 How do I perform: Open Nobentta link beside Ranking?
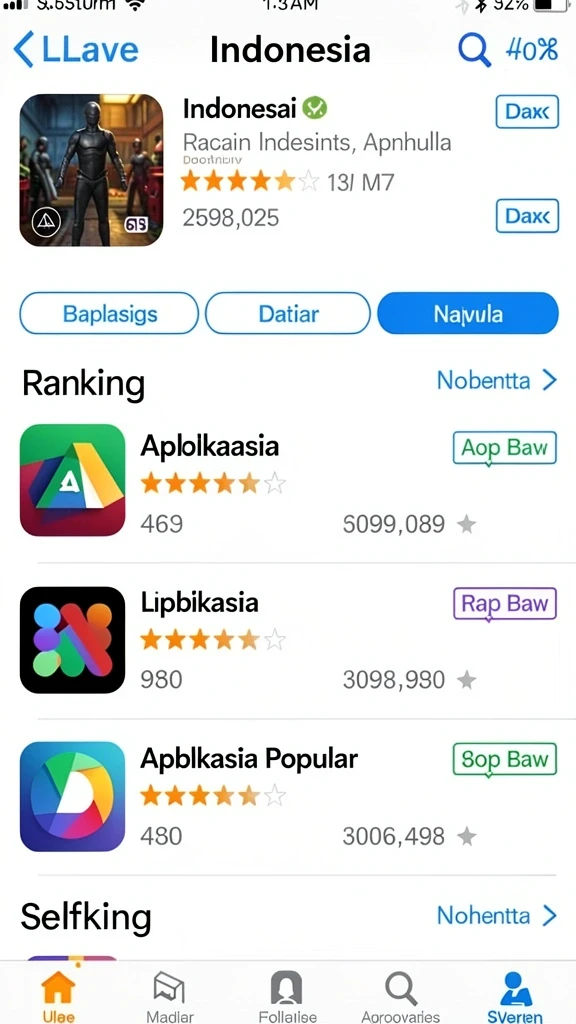pos(496,379)
